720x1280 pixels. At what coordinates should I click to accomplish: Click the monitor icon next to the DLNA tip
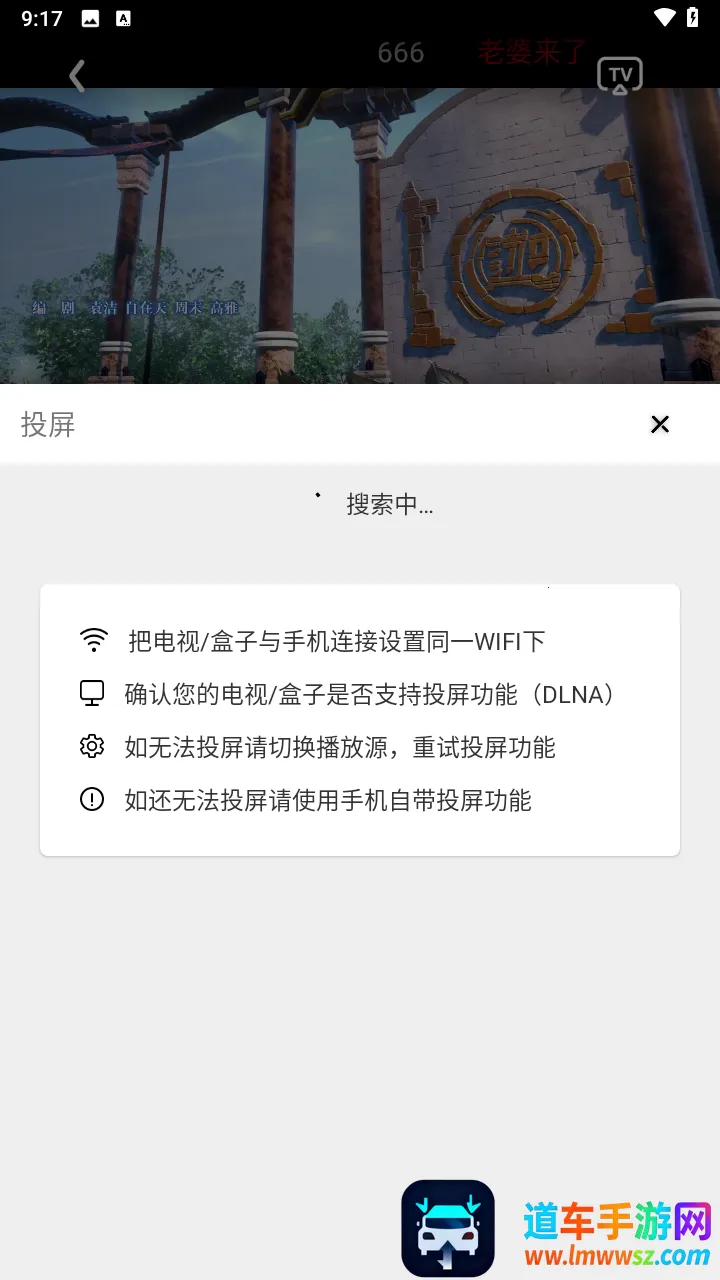[93, 694]
